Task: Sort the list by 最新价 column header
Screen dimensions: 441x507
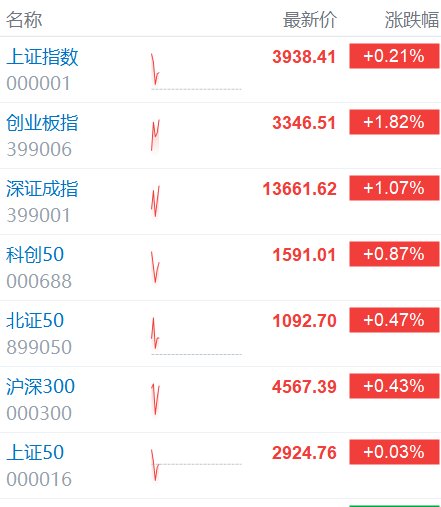Action: 310,20
